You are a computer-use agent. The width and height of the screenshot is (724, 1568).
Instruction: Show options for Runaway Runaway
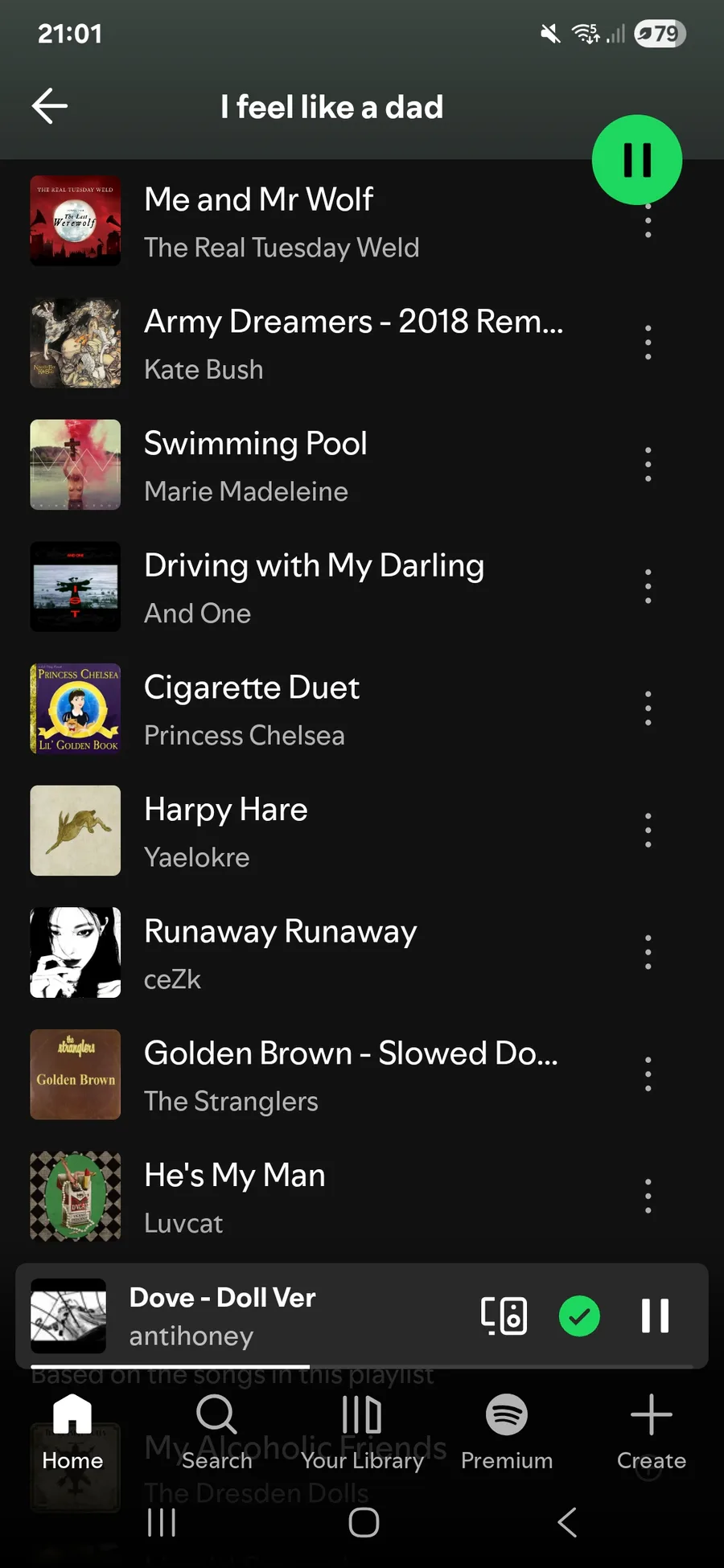(648, 952)
